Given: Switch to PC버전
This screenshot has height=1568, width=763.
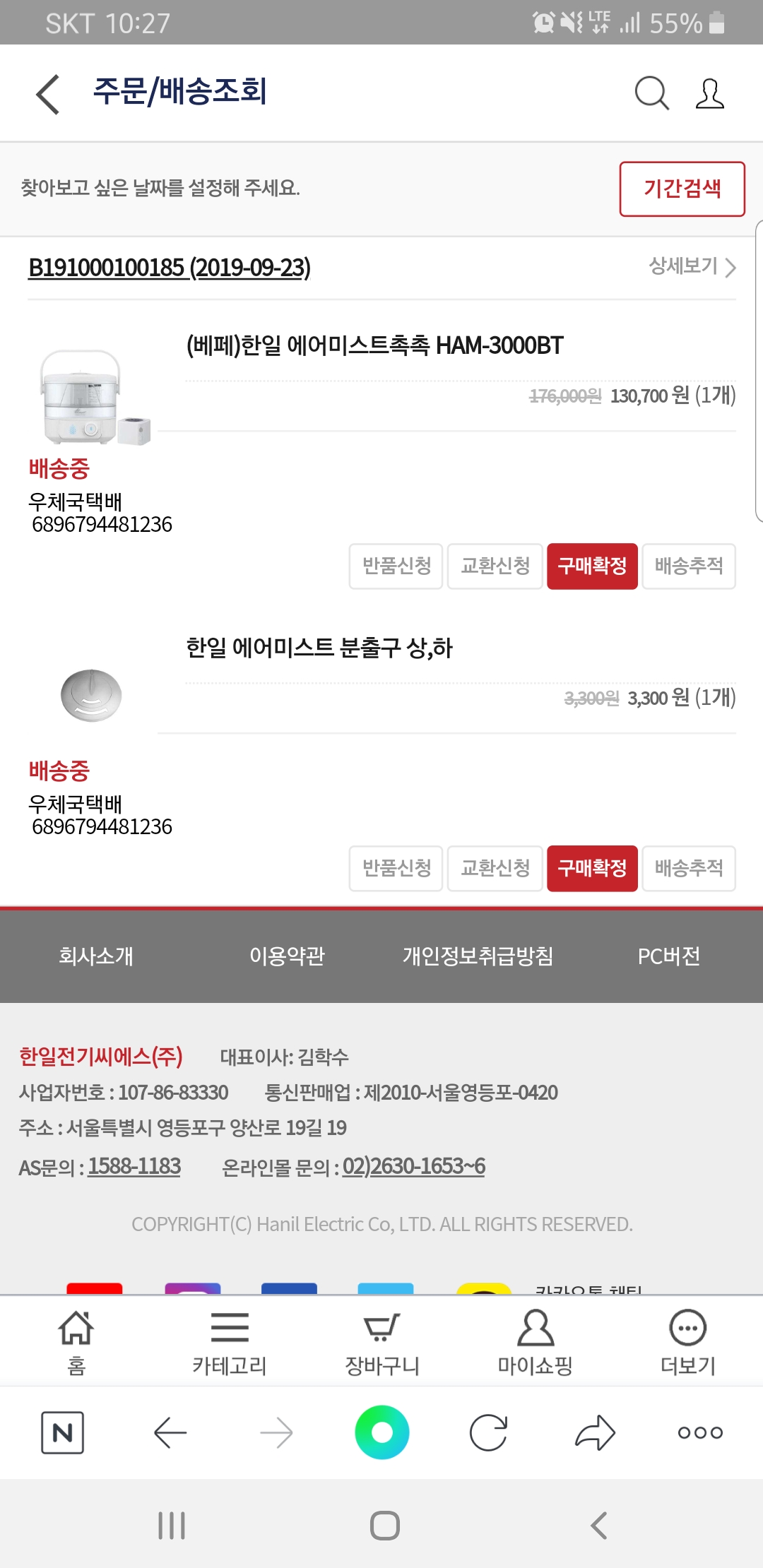Looking at the screenshot, I should (668, 956).
